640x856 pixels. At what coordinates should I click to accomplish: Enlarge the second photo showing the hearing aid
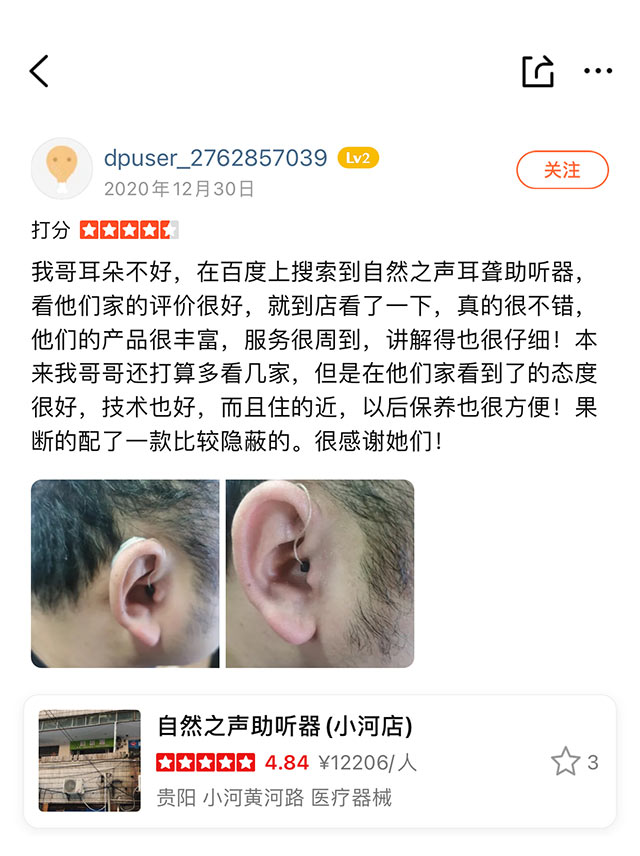coord(319,573)
